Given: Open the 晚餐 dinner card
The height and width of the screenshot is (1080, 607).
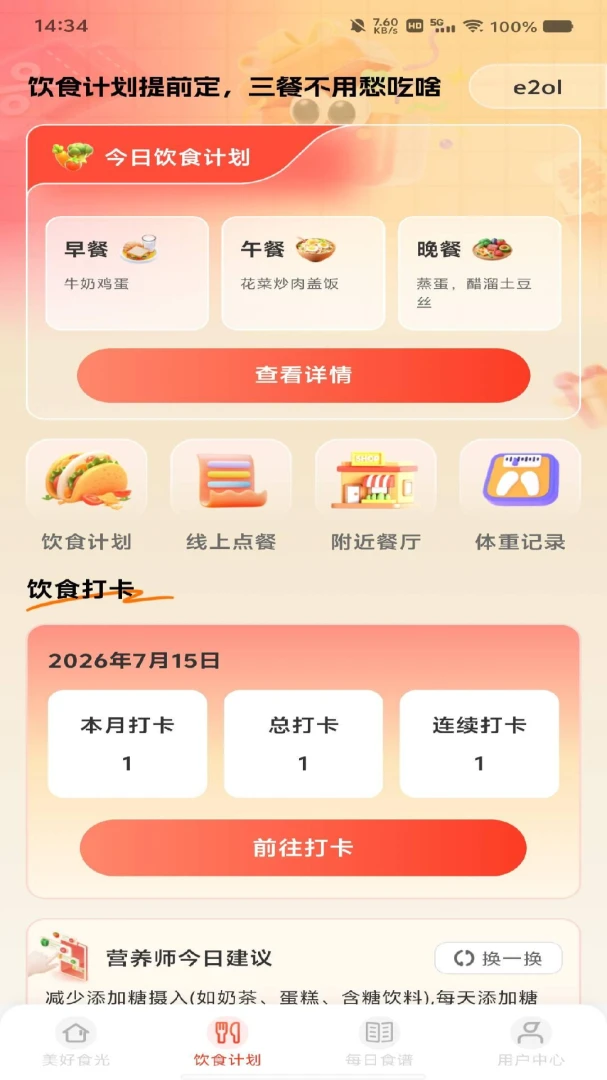Looking at the screenshot, I should [480, 273].
